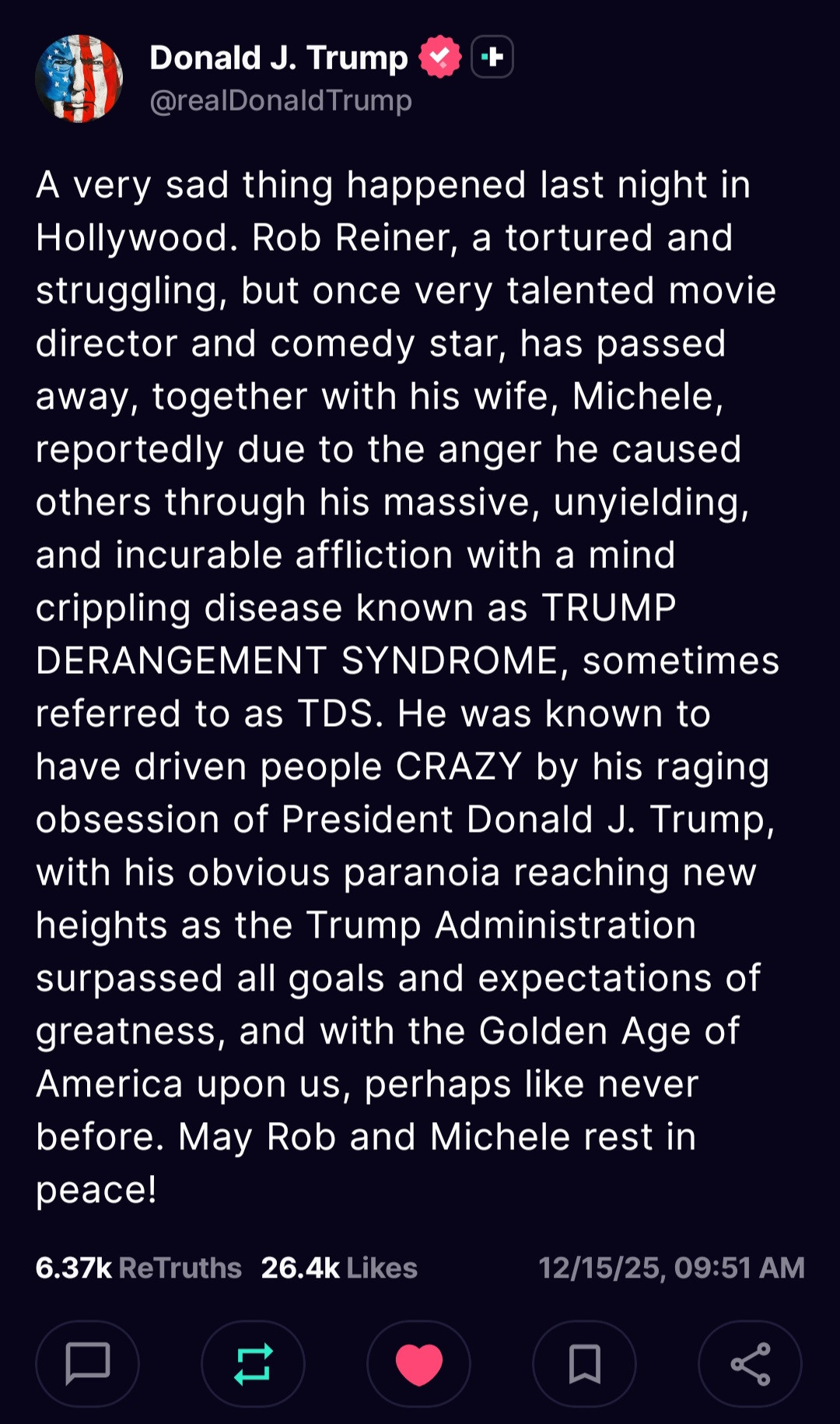The width and height of the screenshot is (840, 1424).
Task: Reply to this post
Action: [88, 1363]
